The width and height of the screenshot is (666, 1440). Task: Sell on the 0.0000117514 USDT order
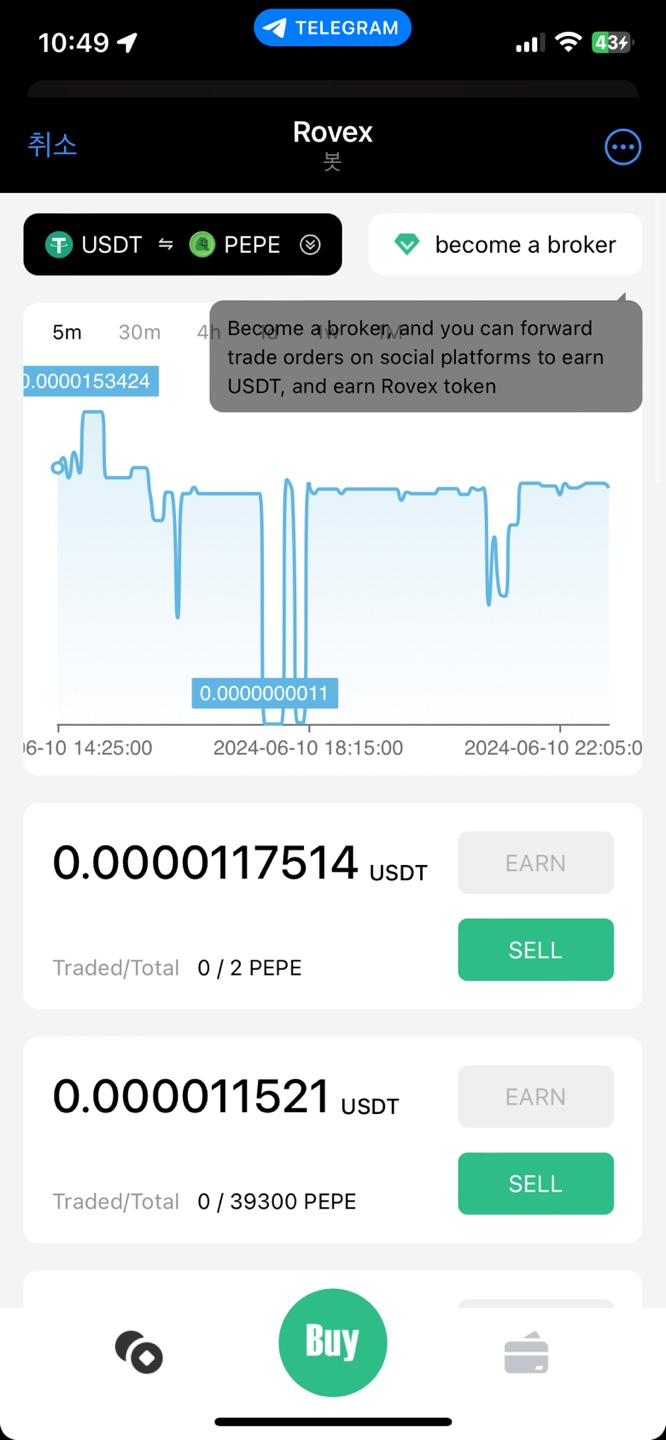[x=535, y=950]
